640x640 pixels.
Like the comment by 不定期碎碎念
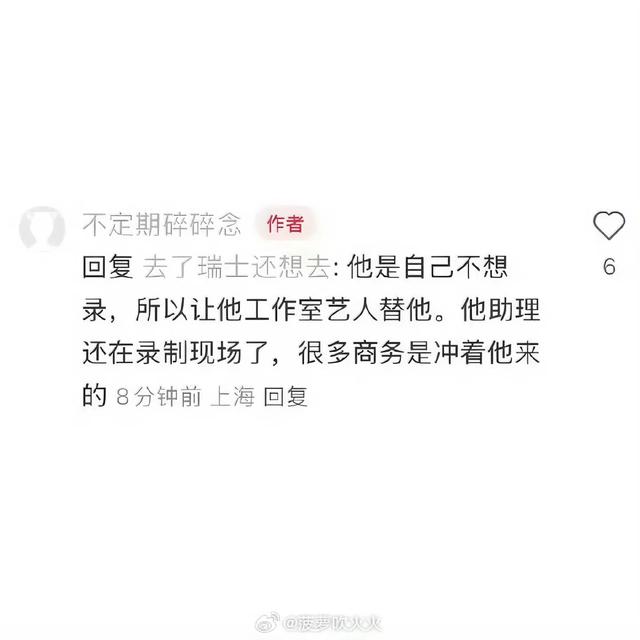608,226
